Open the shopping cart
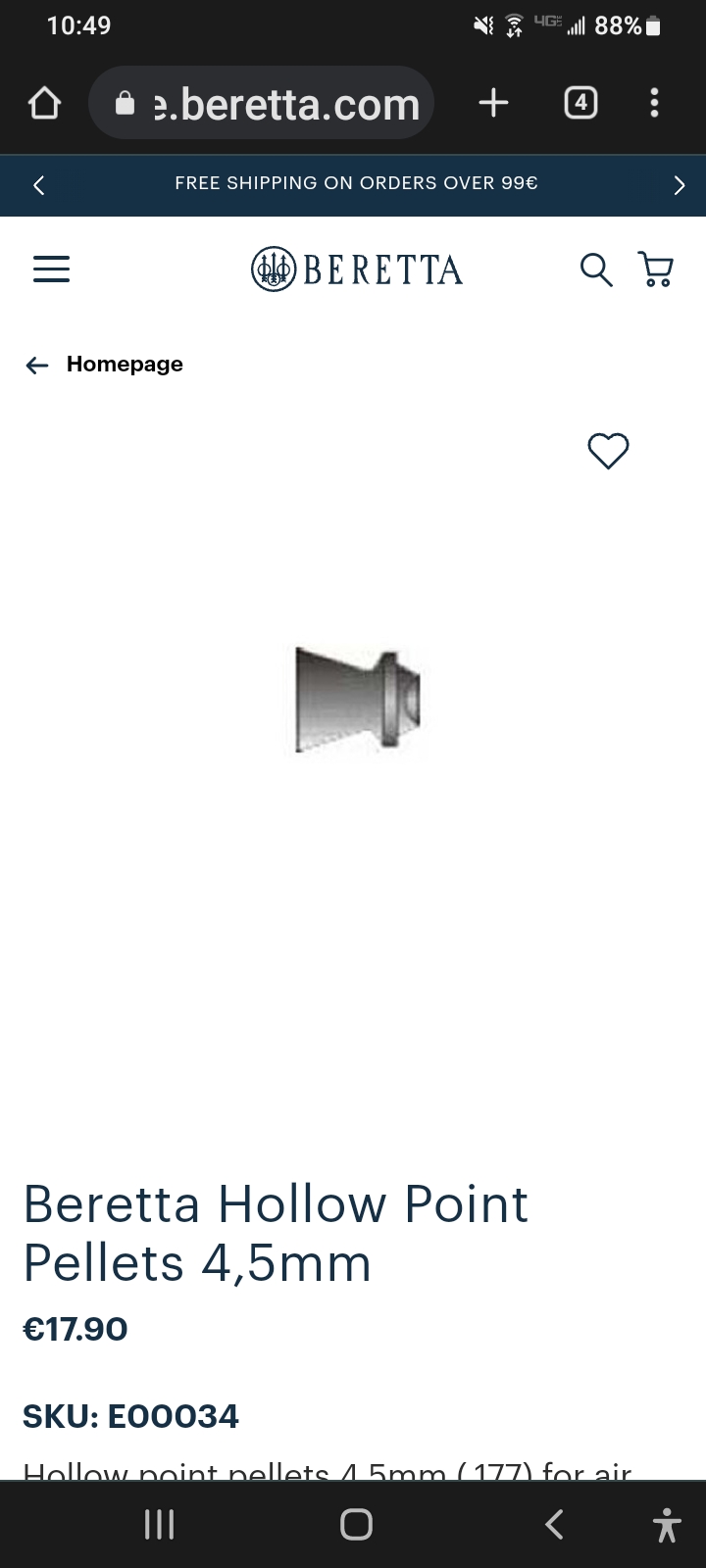 (655, 269)
